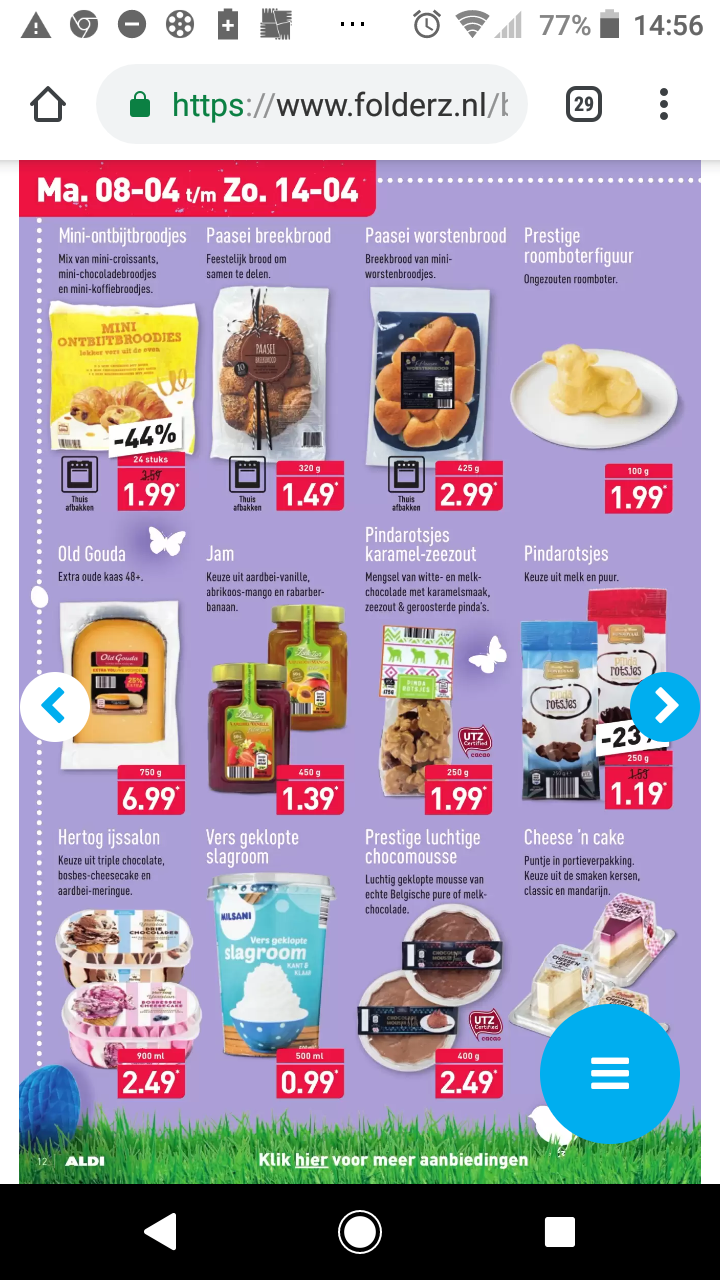Viewport: 720px width, 1280px height.
Task: Go to the previous folder page
Action: tap(55, 706)
